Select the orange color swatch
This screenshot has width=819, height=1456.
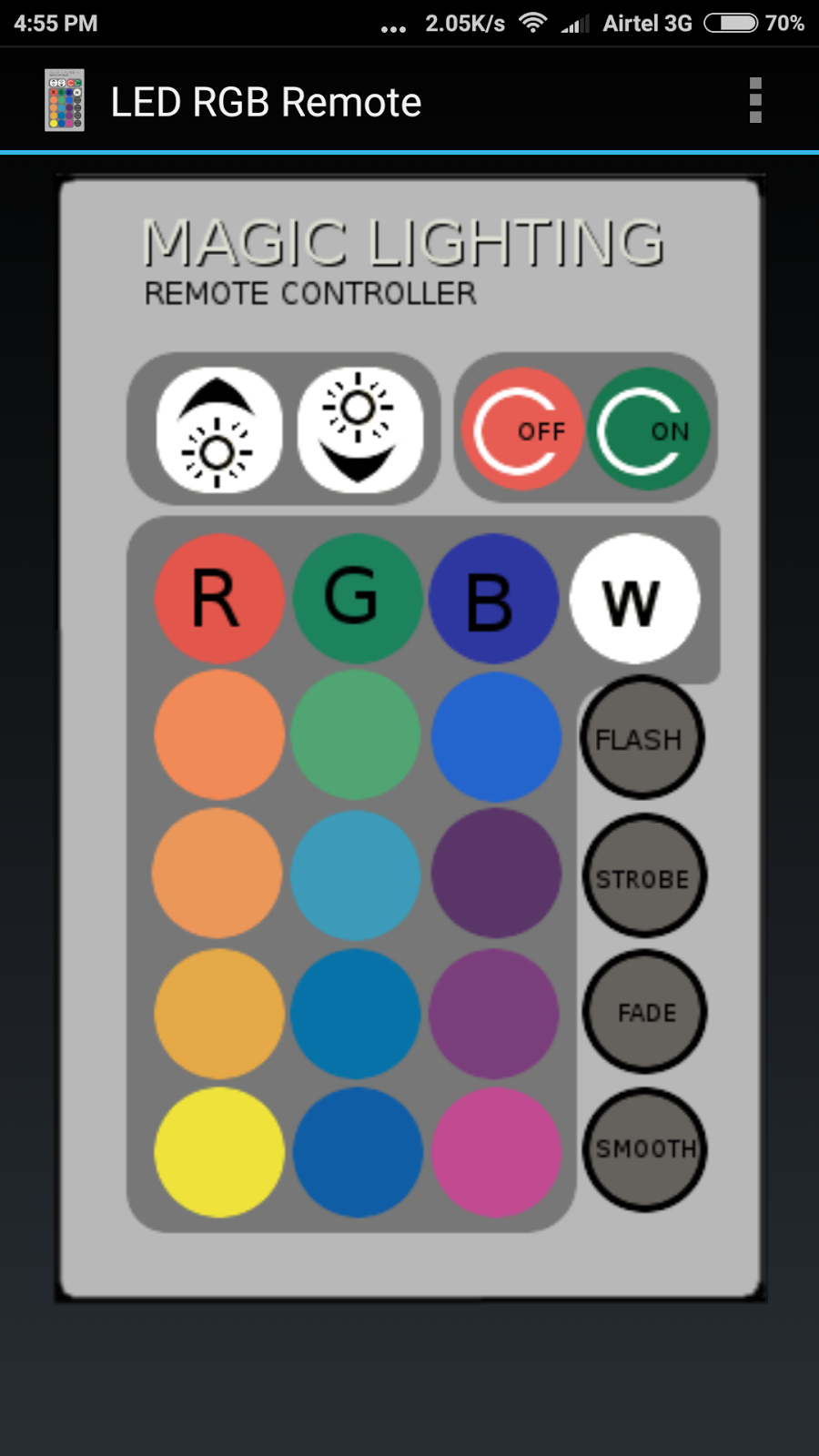tap(218, 737)
